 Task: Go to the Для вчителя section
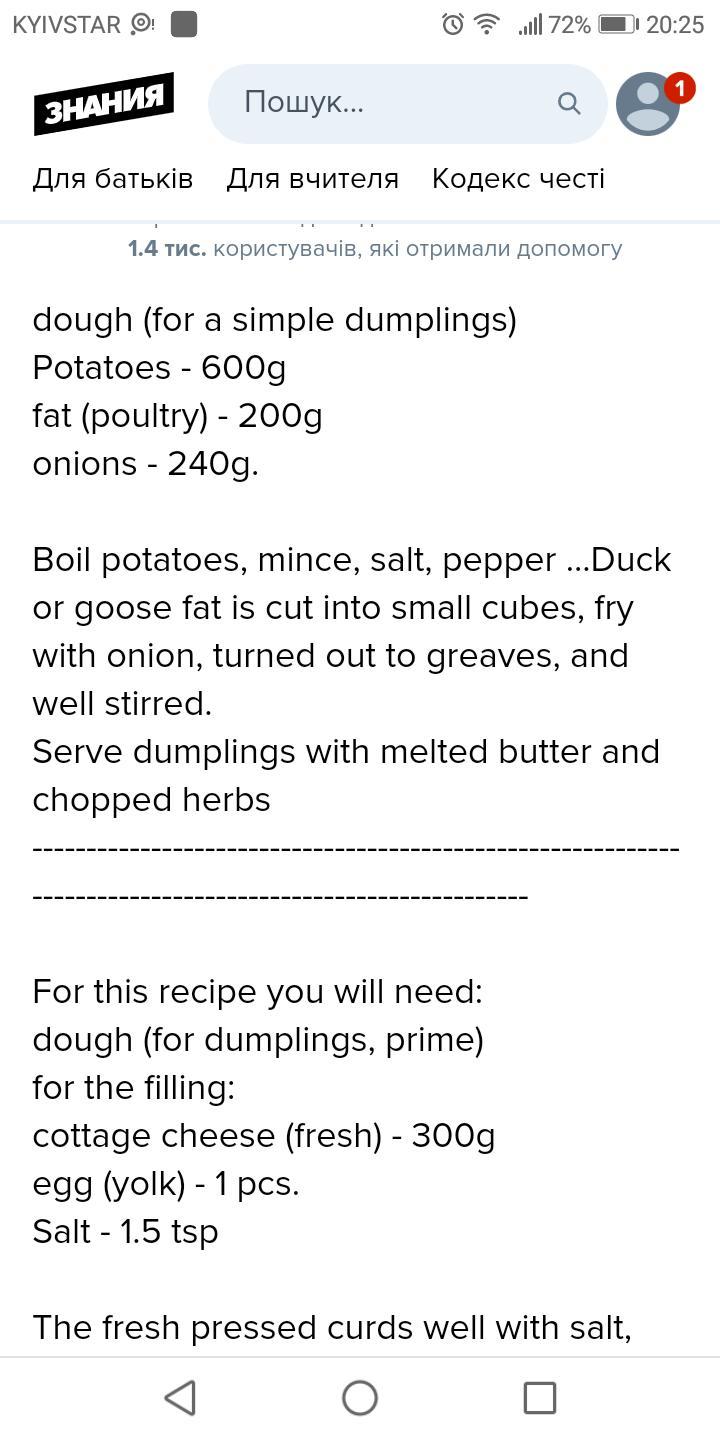(x=312, y=179)
